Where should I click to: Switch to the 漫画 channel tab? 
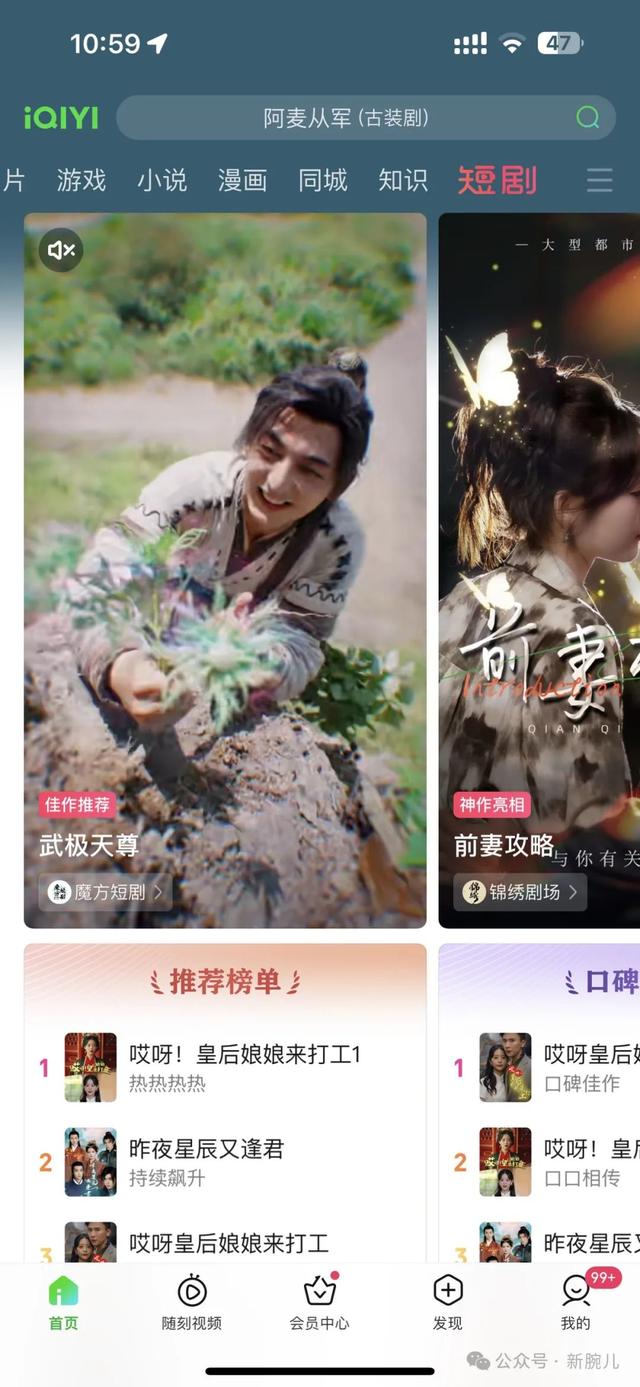242,180
